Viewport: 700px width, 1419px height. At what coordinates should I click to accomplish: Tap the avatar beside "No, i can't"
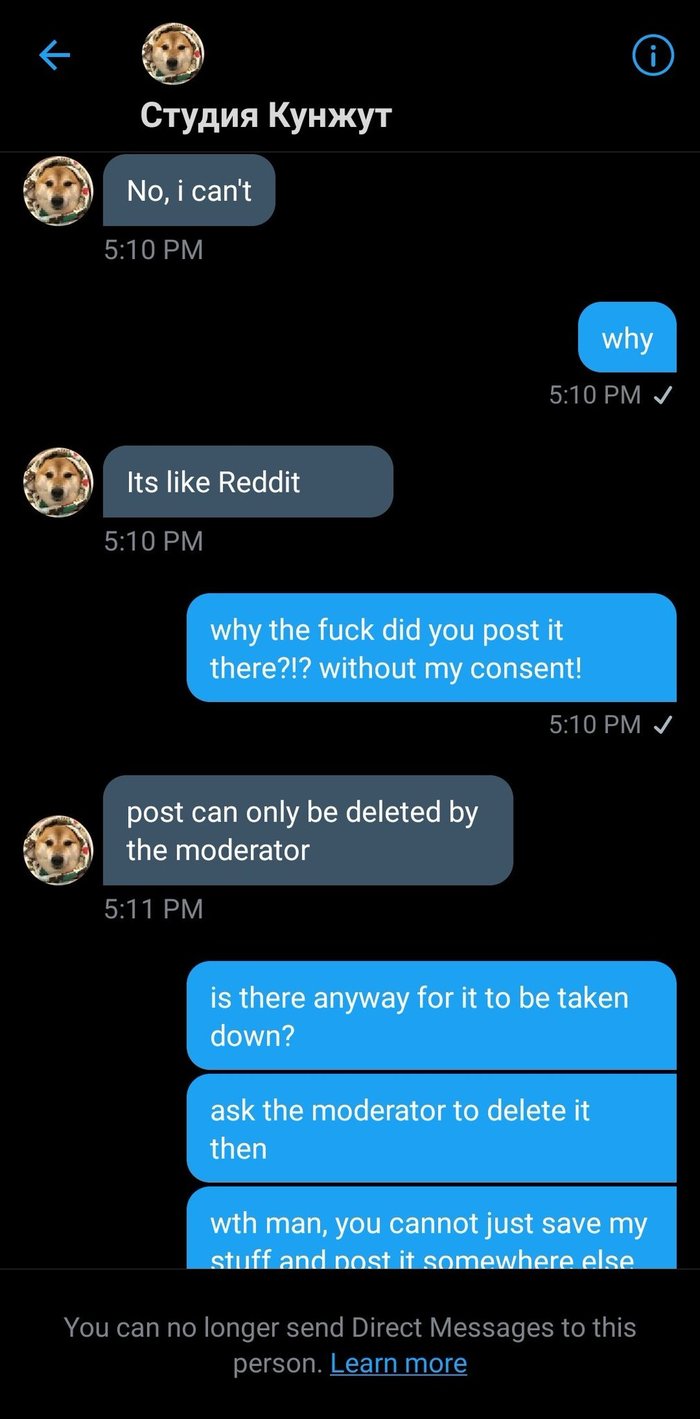pyautogui.click(x=58, y=190)
